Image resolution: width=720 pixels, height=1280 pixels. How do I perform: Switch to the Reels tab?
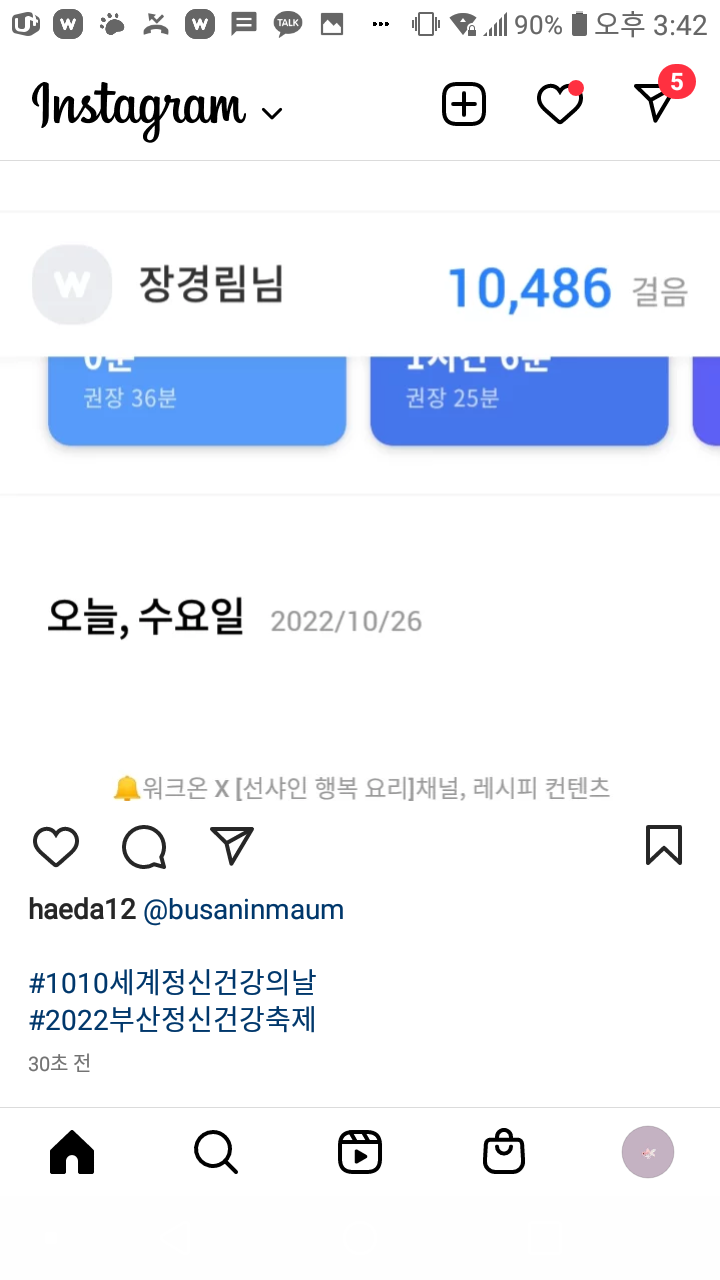[360, 1152]
